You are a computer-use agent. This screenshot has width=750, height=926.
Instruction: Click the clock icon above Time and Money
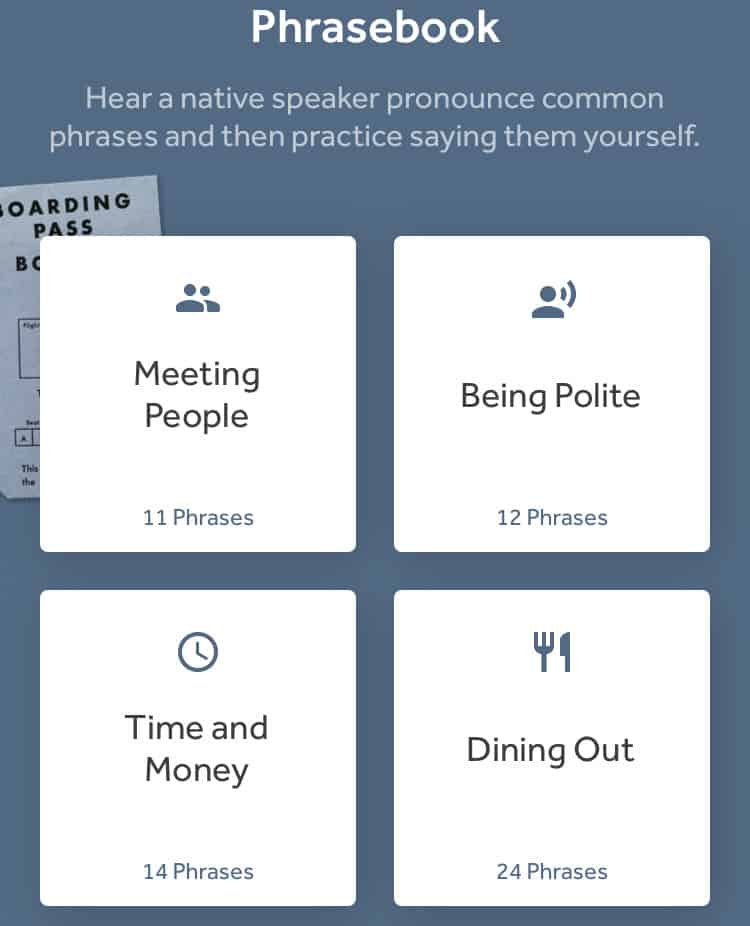click(197, 649)
